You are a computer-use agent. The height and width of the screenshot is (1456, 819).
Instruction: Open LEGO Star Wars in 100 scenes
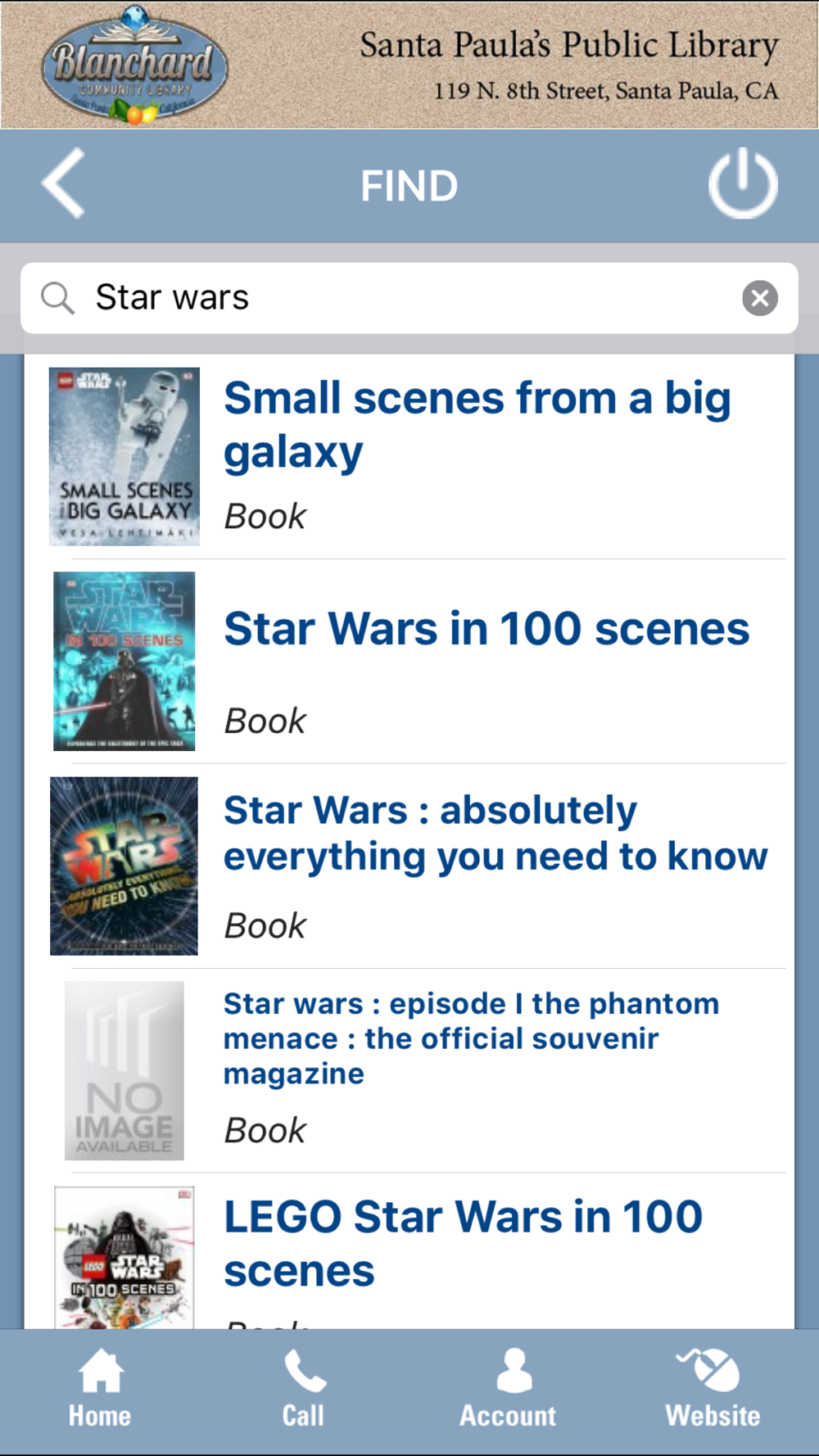(x=463, y=1243)
